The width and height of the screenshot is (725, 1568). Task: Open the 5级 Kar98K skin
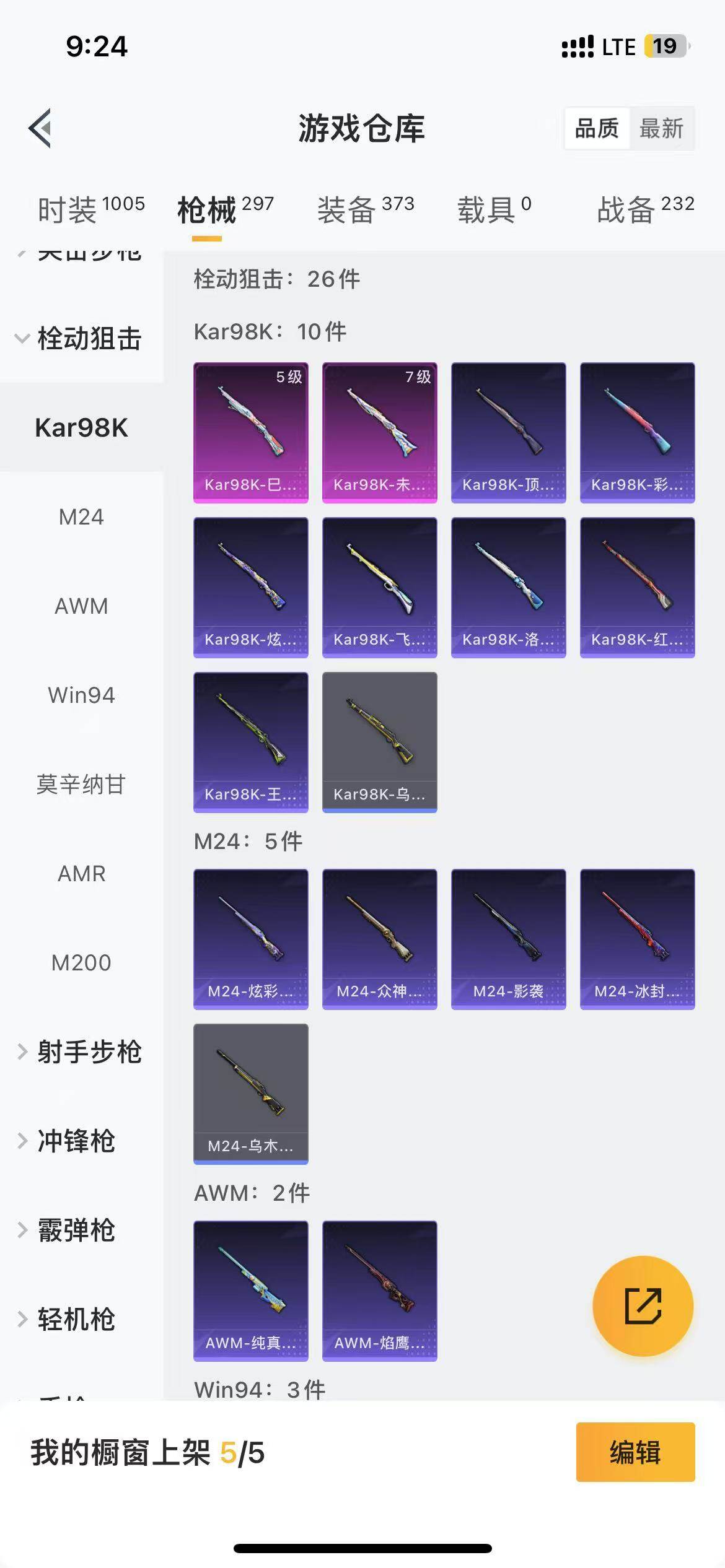(x=250, y=432)
